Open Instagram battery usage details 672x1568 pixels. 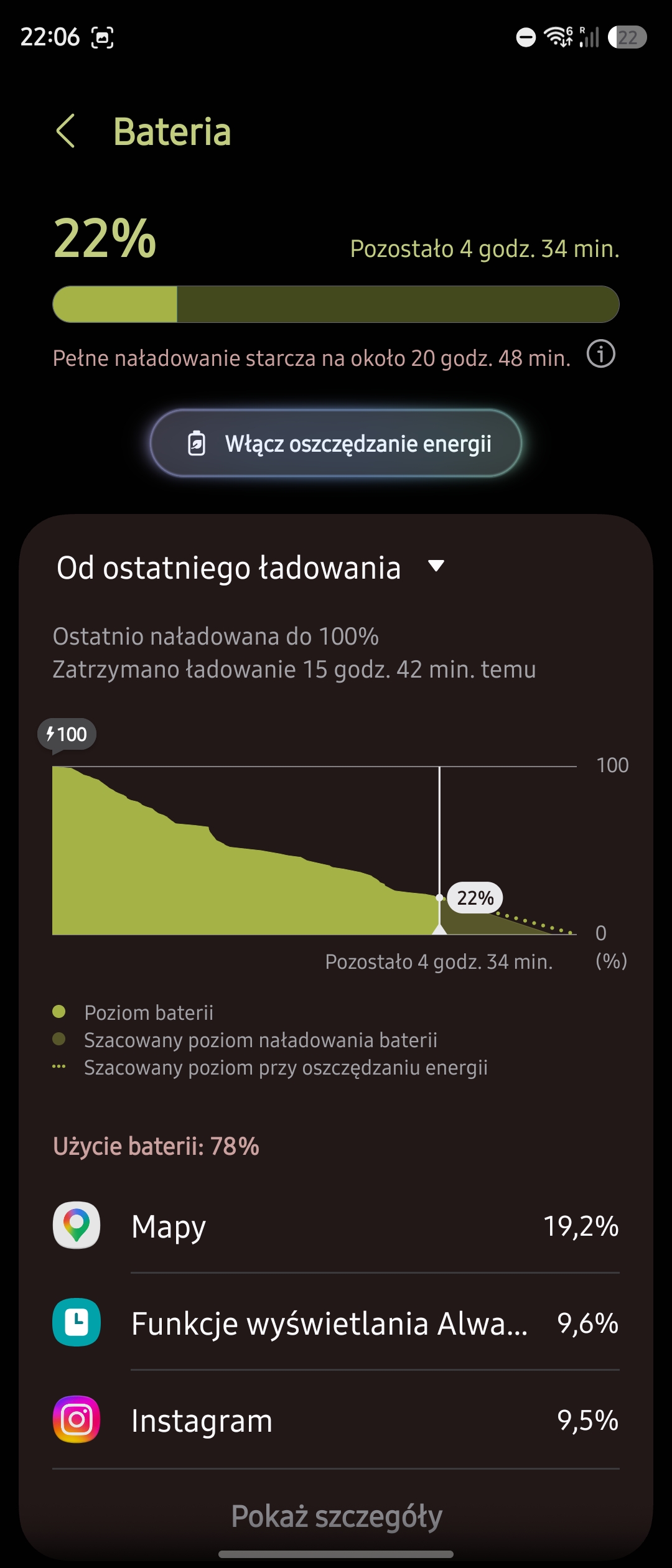pyautogui.click(x=336, y=1421)
